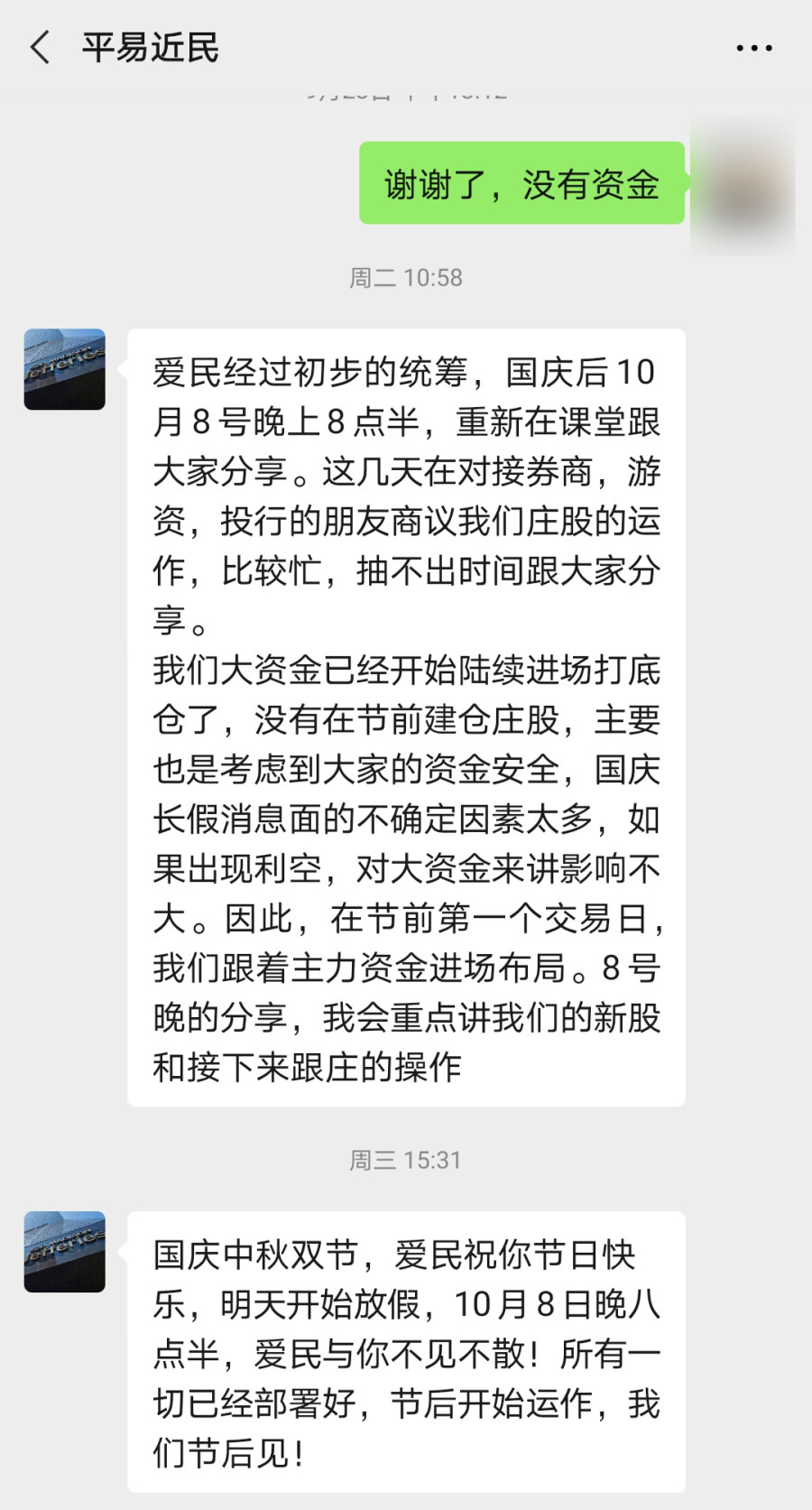Open sender's avatar beside the 国庆中秋双节 message

pos(64,1252)
